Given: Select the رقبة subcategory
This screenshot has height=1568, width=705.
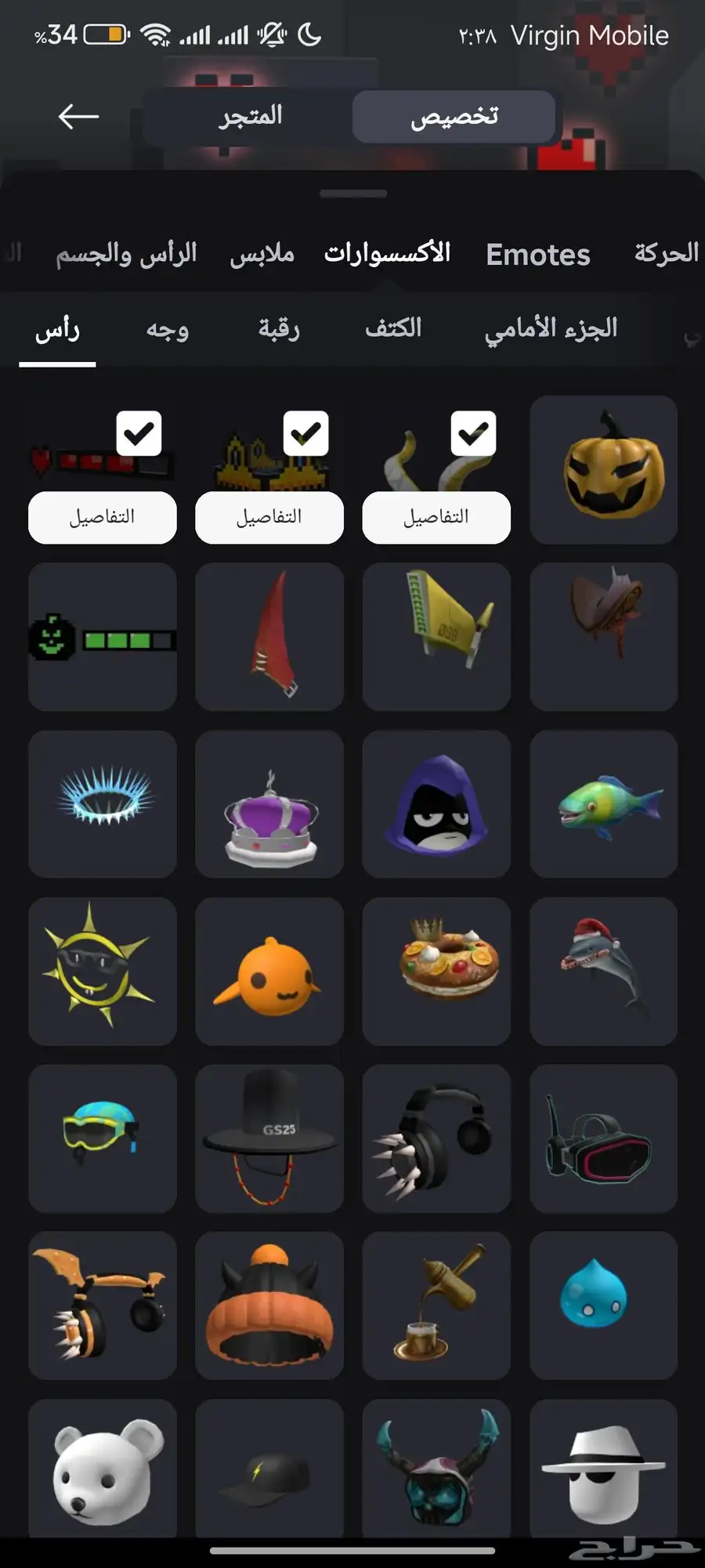Looking at the screenshot, I should pos(279,329).
